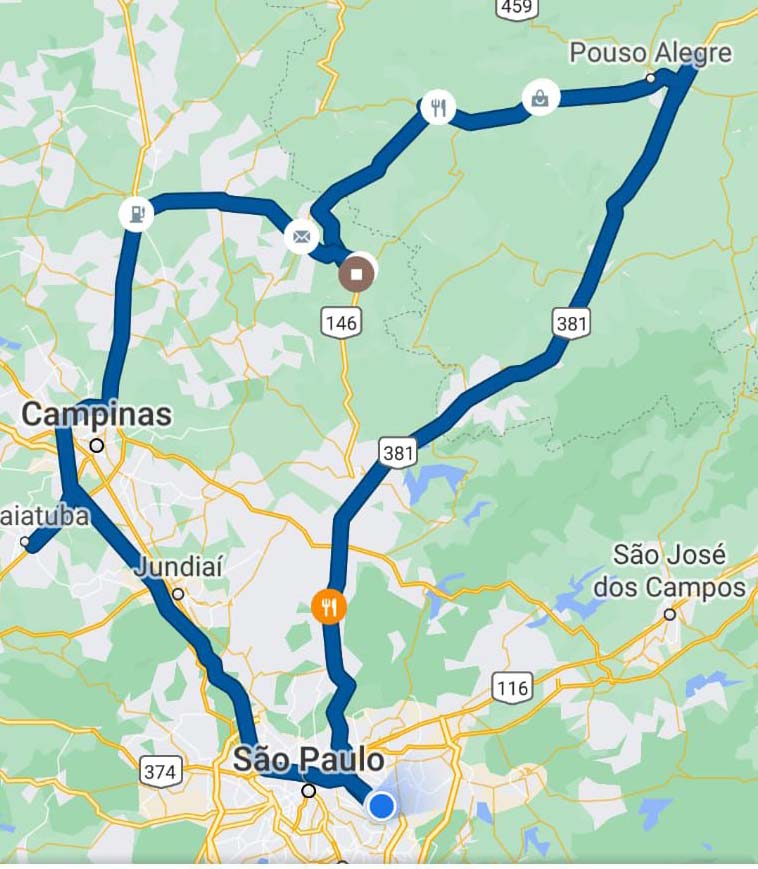The width and height of the screenshot is (758, 869).
Task: Open the shopping bag stop near Pouso Alegre
Action: [540, 98]
